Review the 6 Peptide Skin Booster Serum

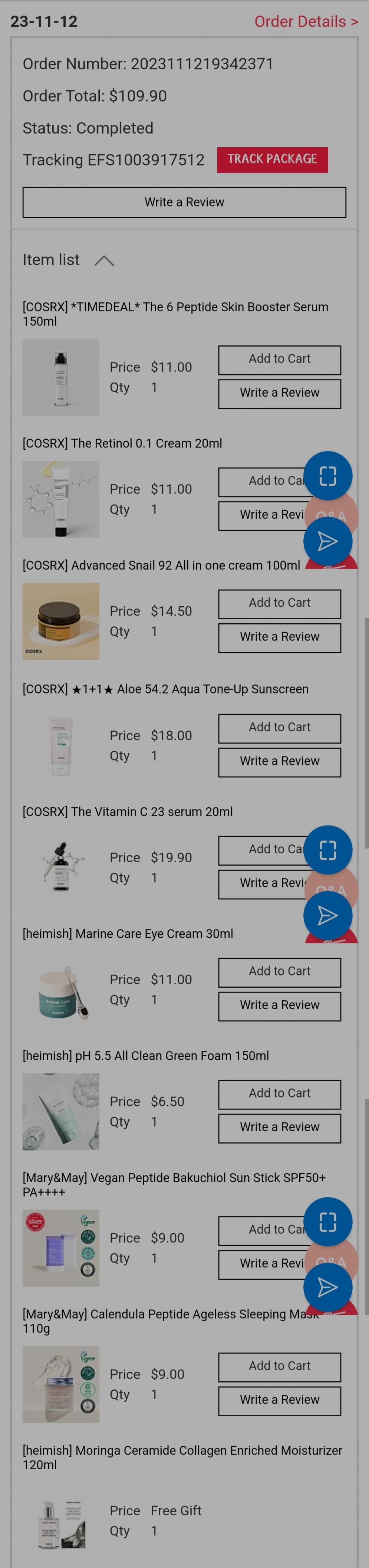(x=279, y=393)
